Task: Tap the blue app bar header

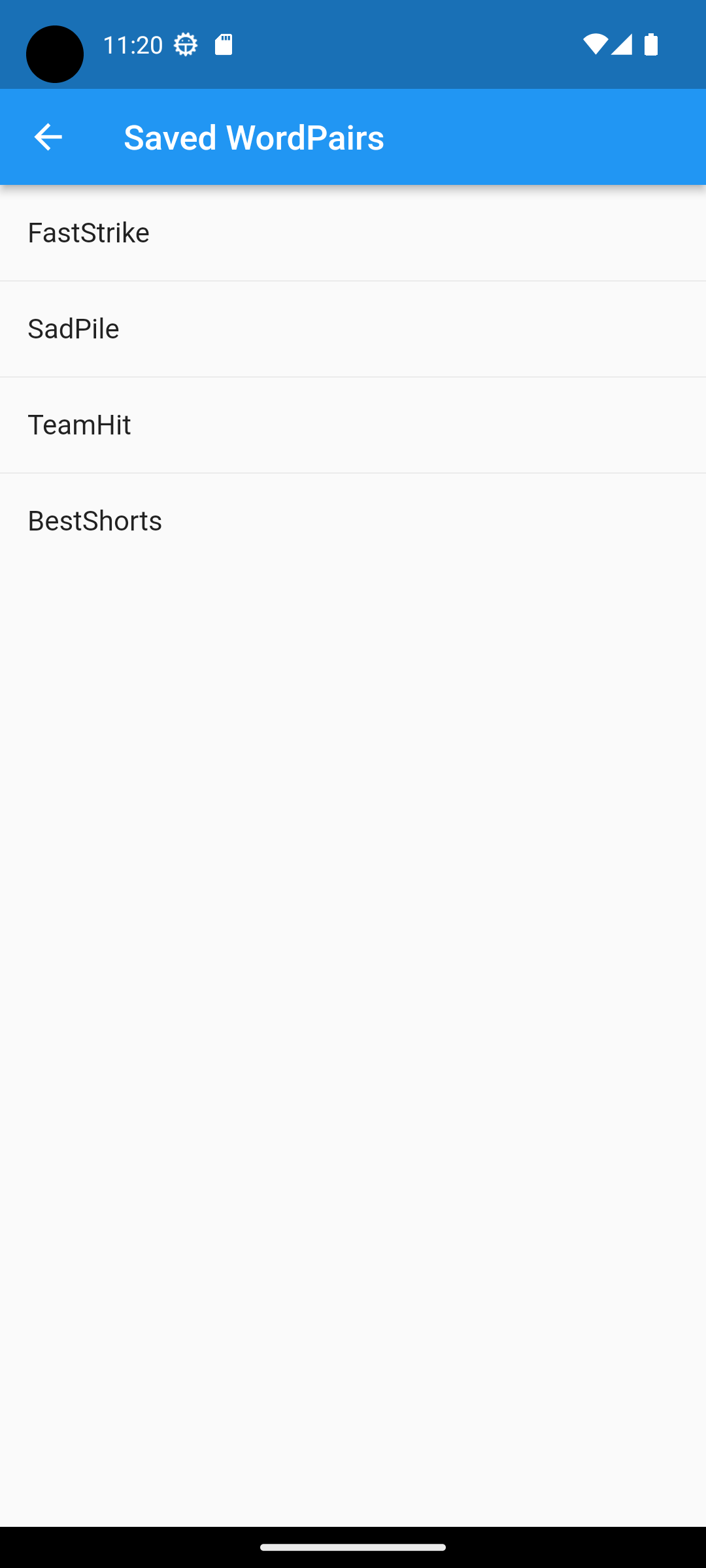Action: pyautogui.click(x=458, y=137)
